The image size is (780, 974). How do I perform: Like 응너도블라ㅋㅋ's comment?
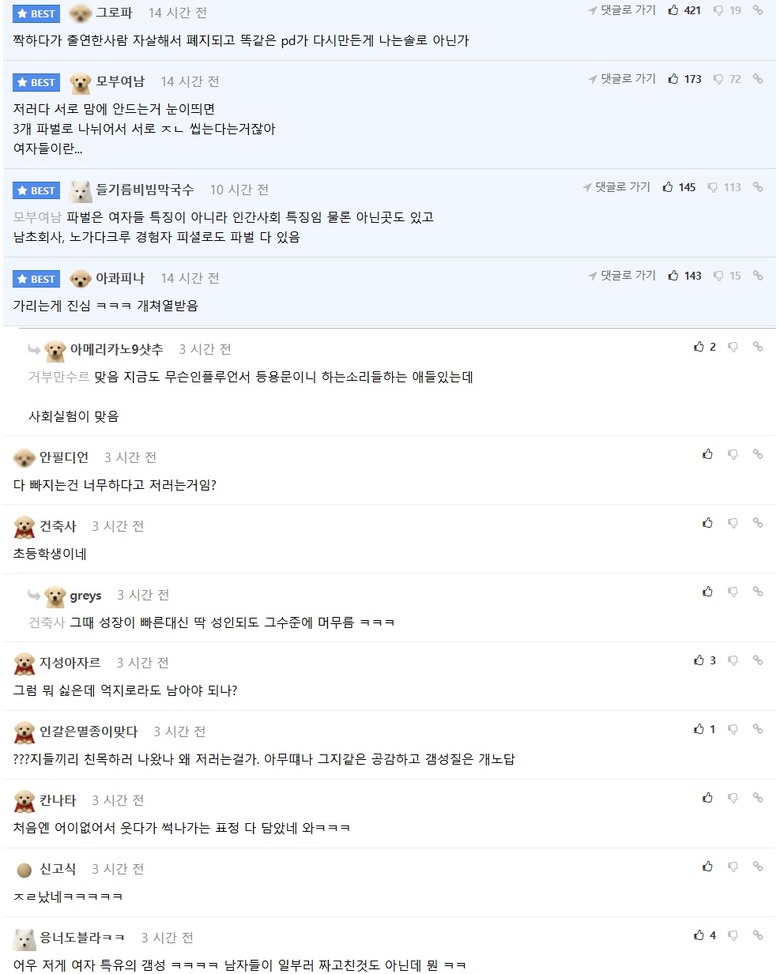tap(699, 935)
